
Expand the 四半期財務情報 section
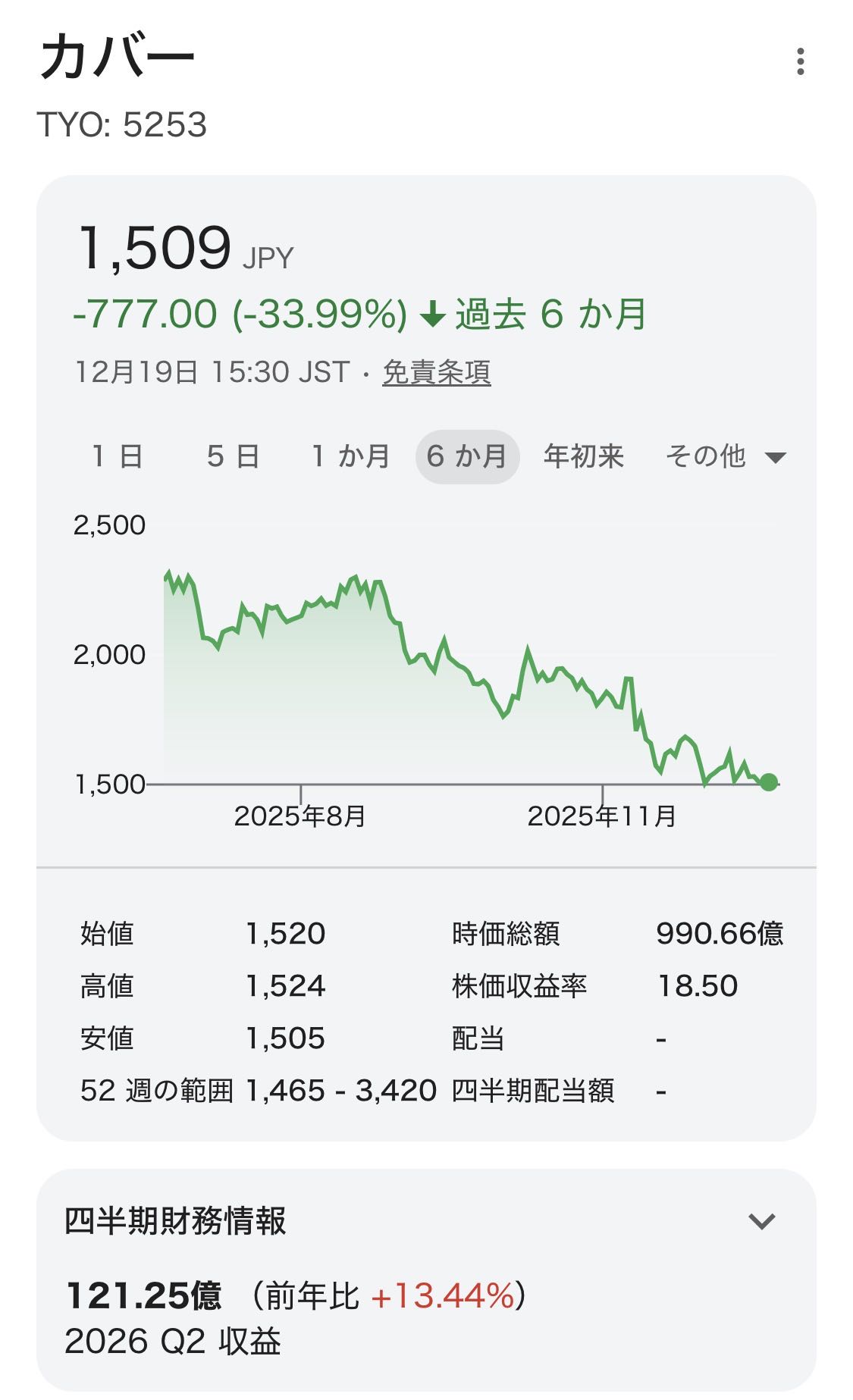(761, 1221)
